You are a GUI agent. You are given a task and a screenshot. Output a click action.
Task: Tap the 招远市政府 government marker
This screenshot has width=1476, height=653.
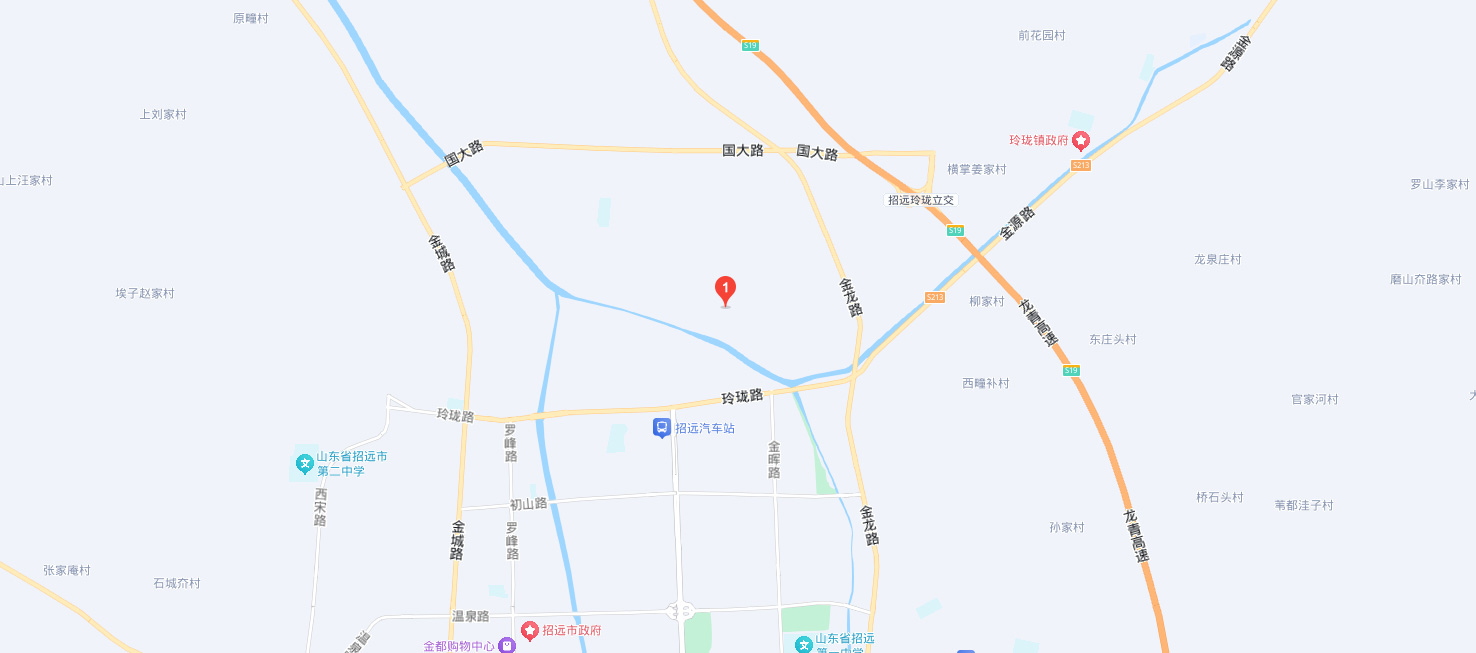tap(529, 630)
